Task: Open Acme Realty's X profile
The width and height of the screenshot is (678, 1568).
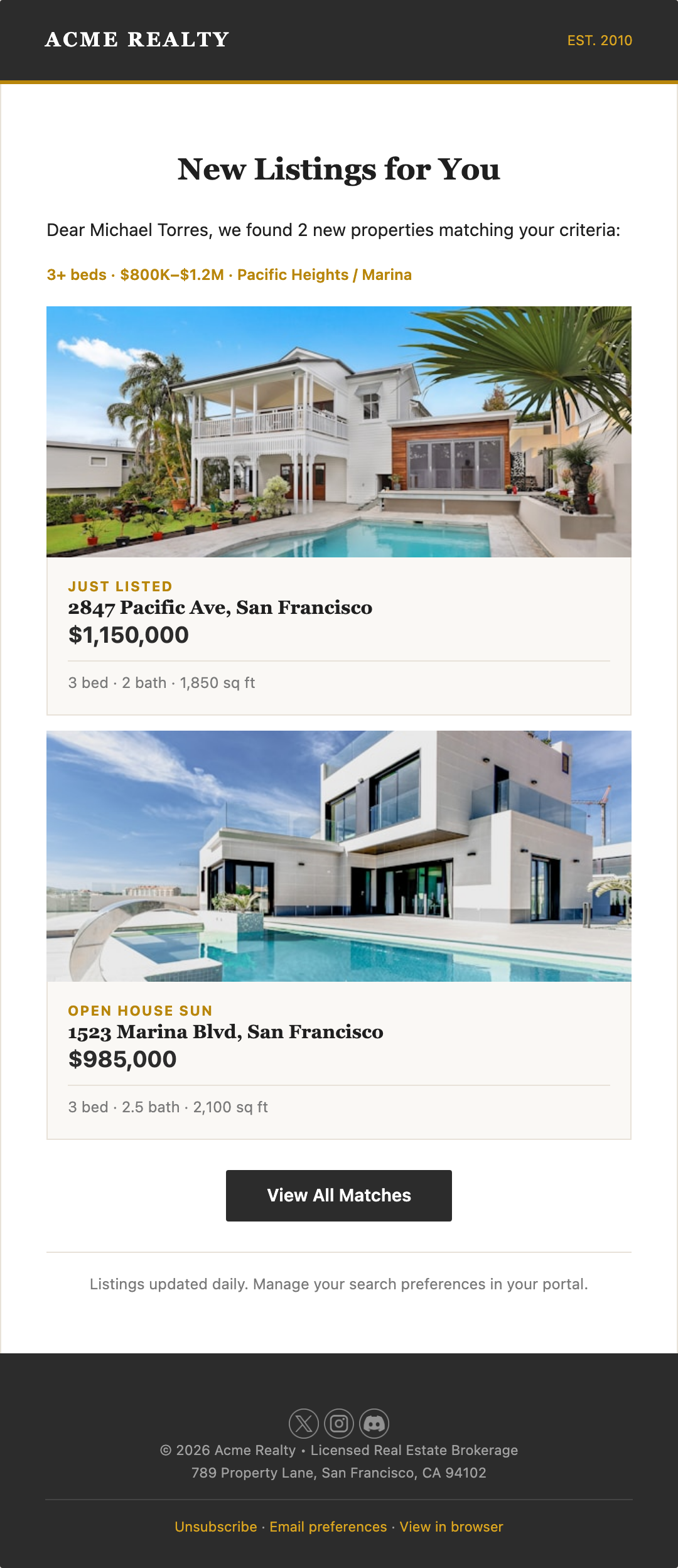Action: coord(304,1424)
